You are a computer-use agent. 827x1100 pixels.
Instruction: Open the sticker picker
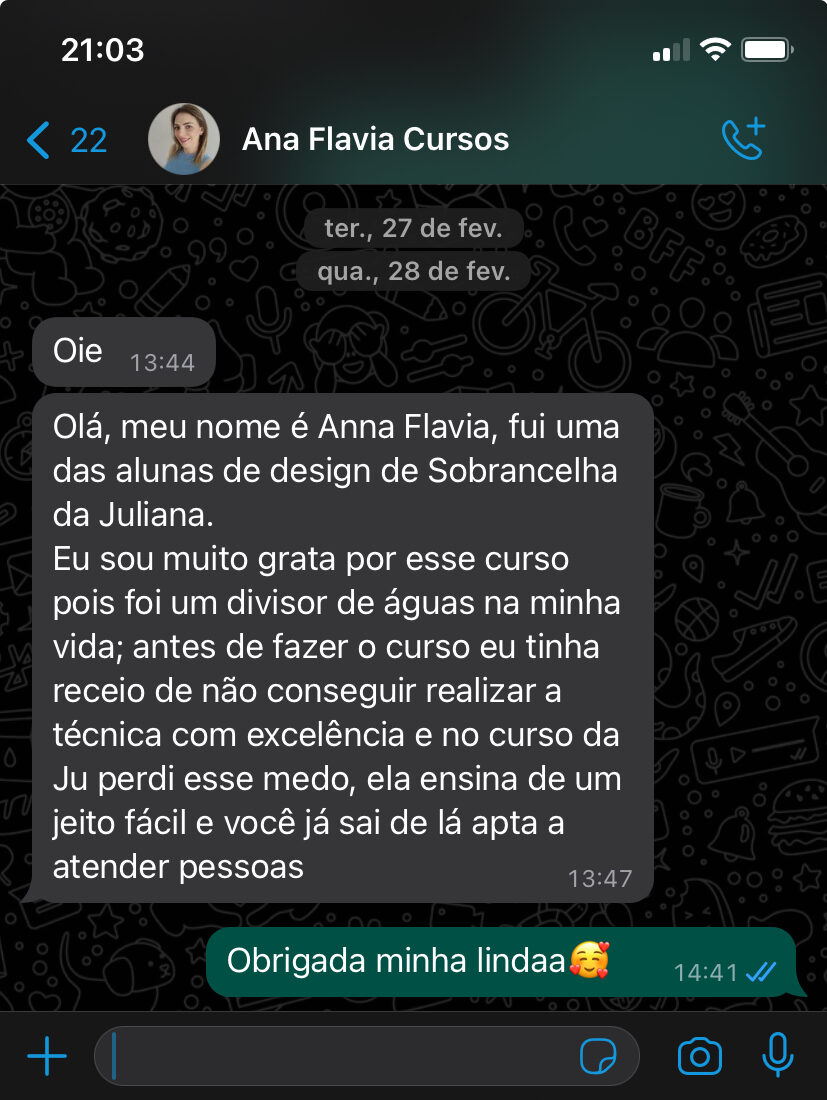(x=598, y=1056)
